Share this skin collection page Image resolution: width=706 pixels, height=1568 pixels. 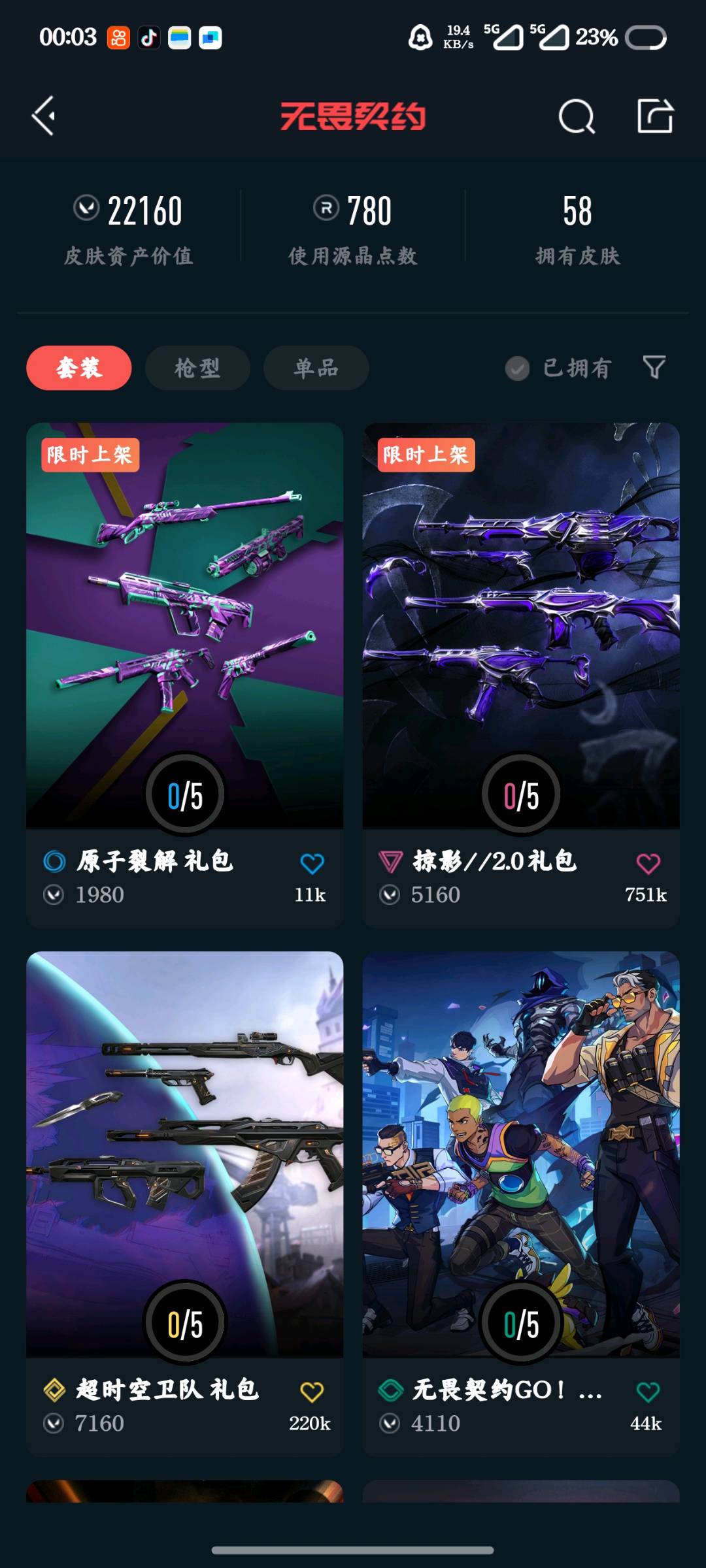pos(655,116)
